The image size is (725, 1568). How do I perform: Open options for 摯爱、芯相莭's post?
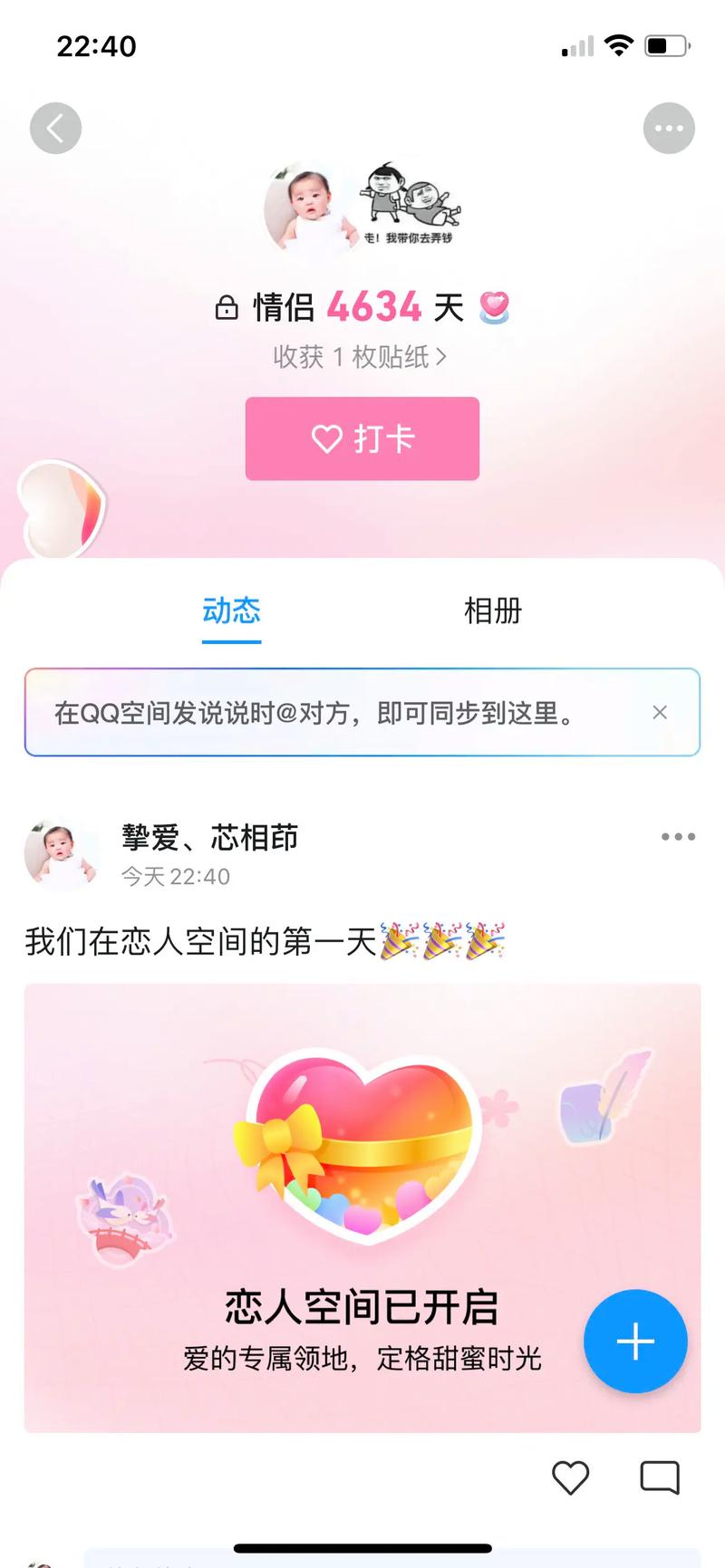point(678,837)
